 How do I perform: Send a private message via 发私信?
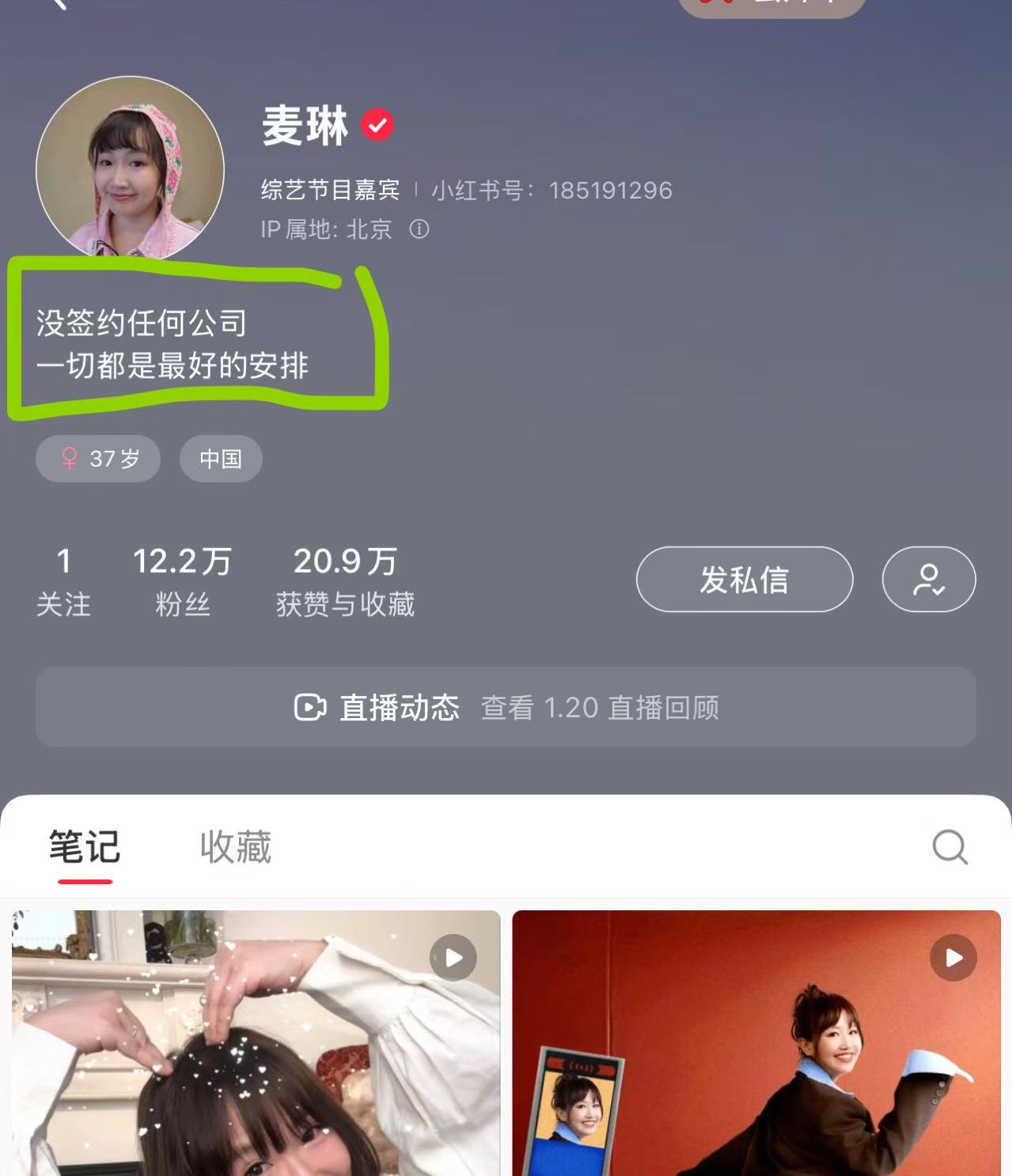tap(744, 580)
